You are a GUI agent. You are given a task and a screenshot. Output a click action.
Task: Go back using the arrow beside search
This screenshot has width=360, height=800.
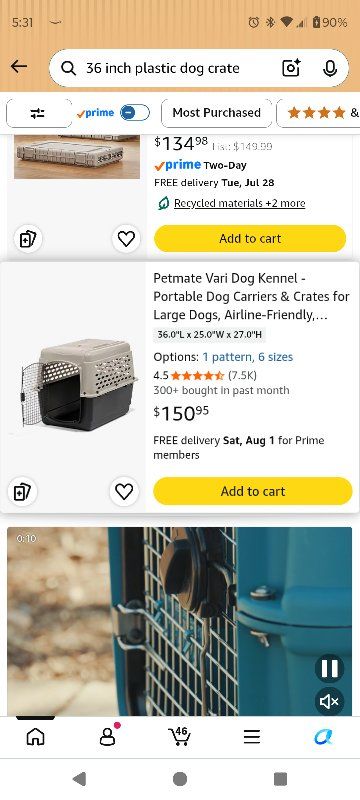(x=19, y=66)
